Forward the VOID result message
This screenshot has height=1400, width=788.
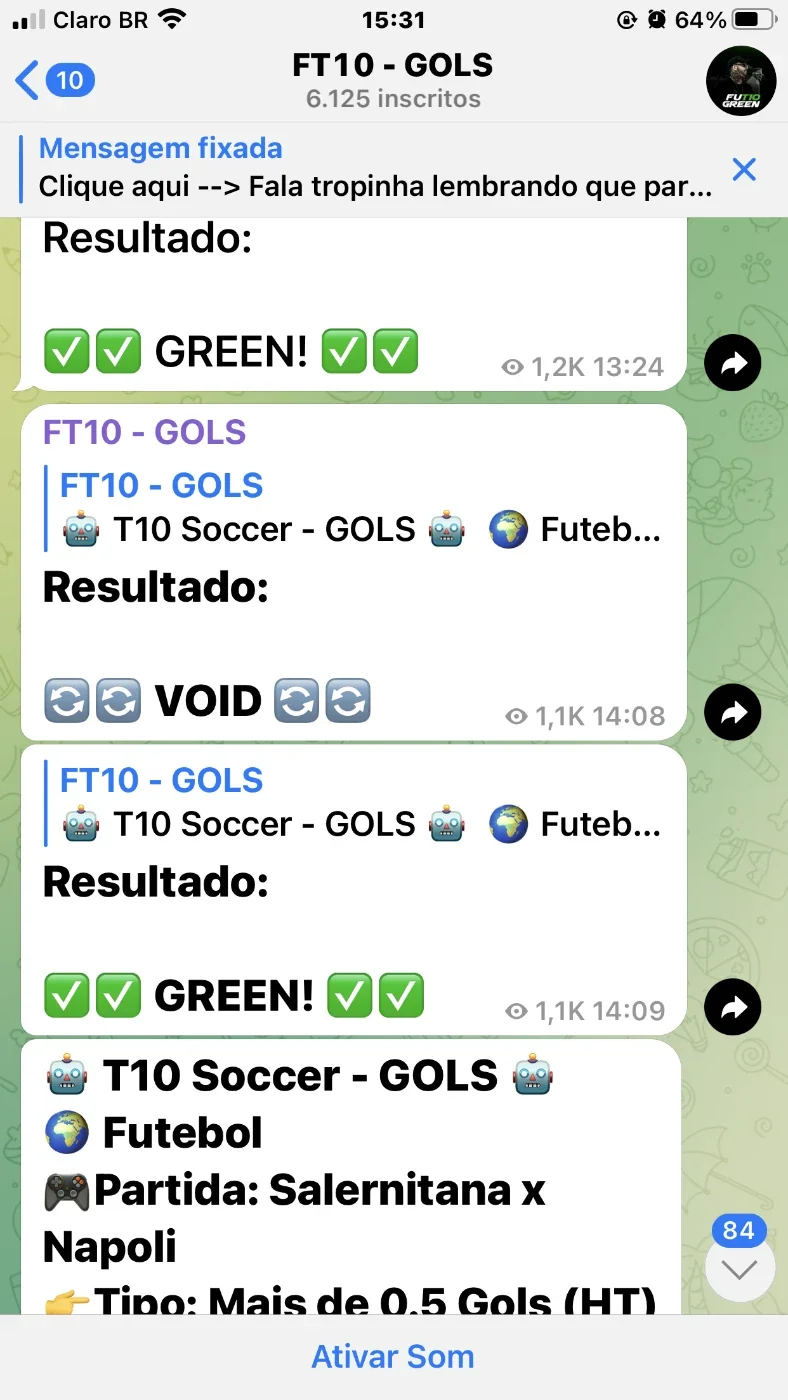733,712
